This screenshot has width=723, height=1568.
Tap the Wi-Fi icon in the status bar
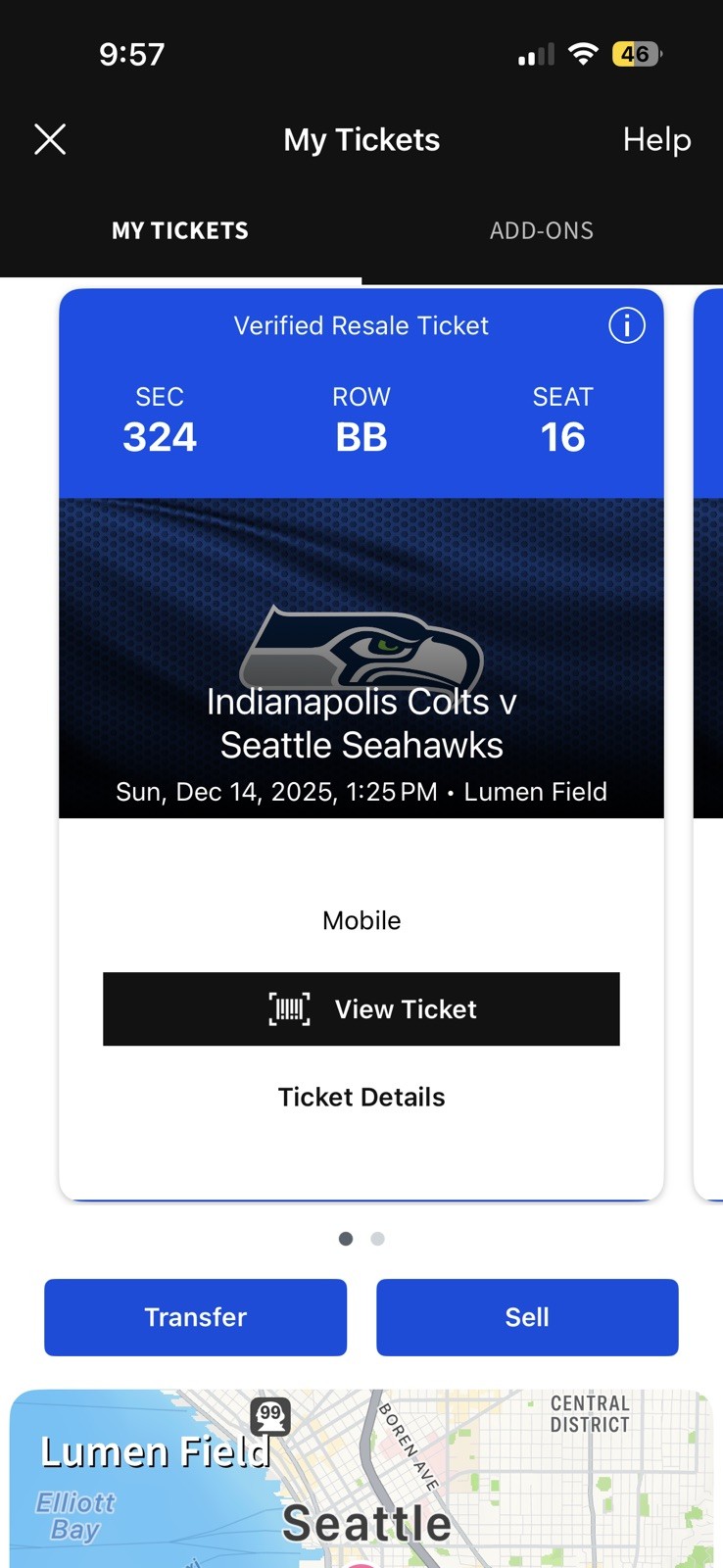point(583,54)
